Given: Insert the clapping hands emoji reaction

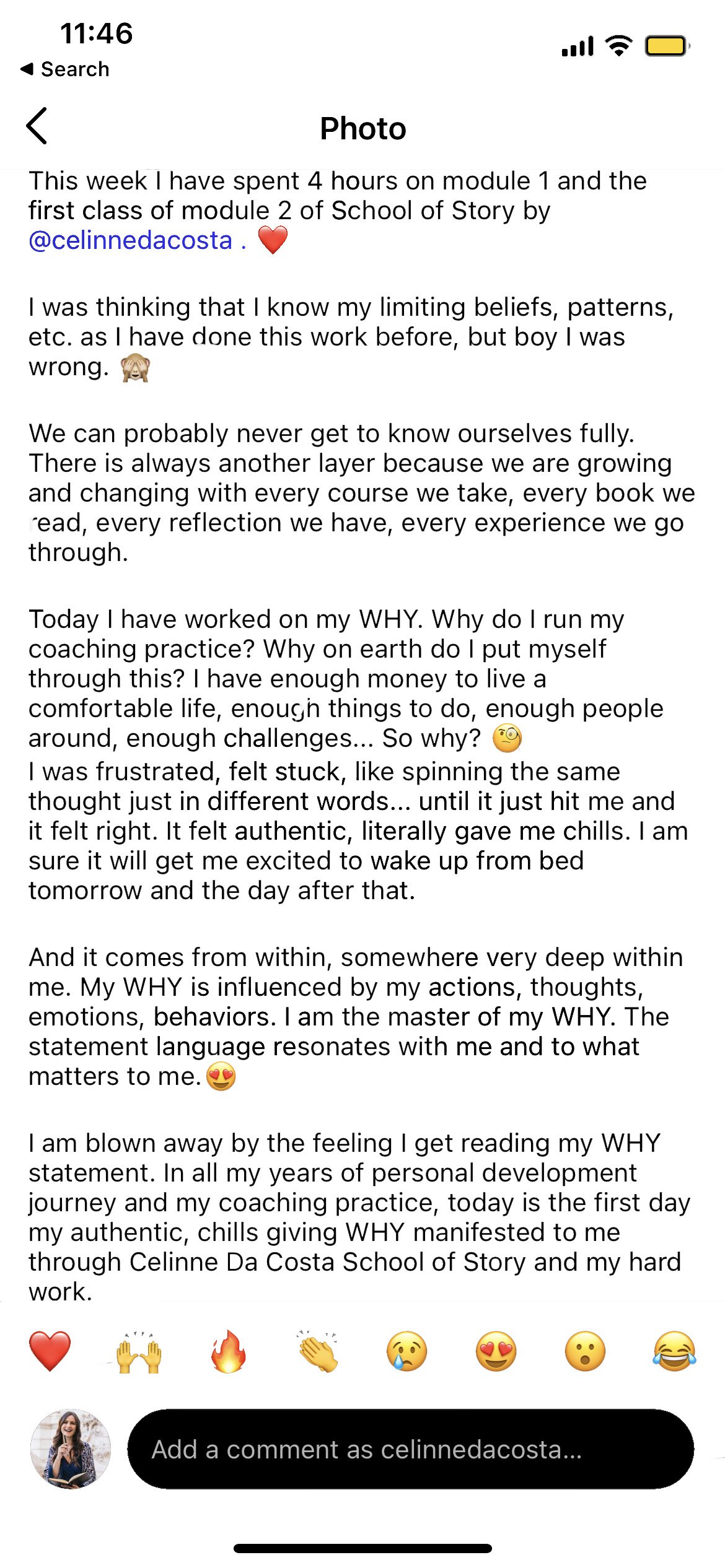Looking at the screenshot, I should 317,1351.
